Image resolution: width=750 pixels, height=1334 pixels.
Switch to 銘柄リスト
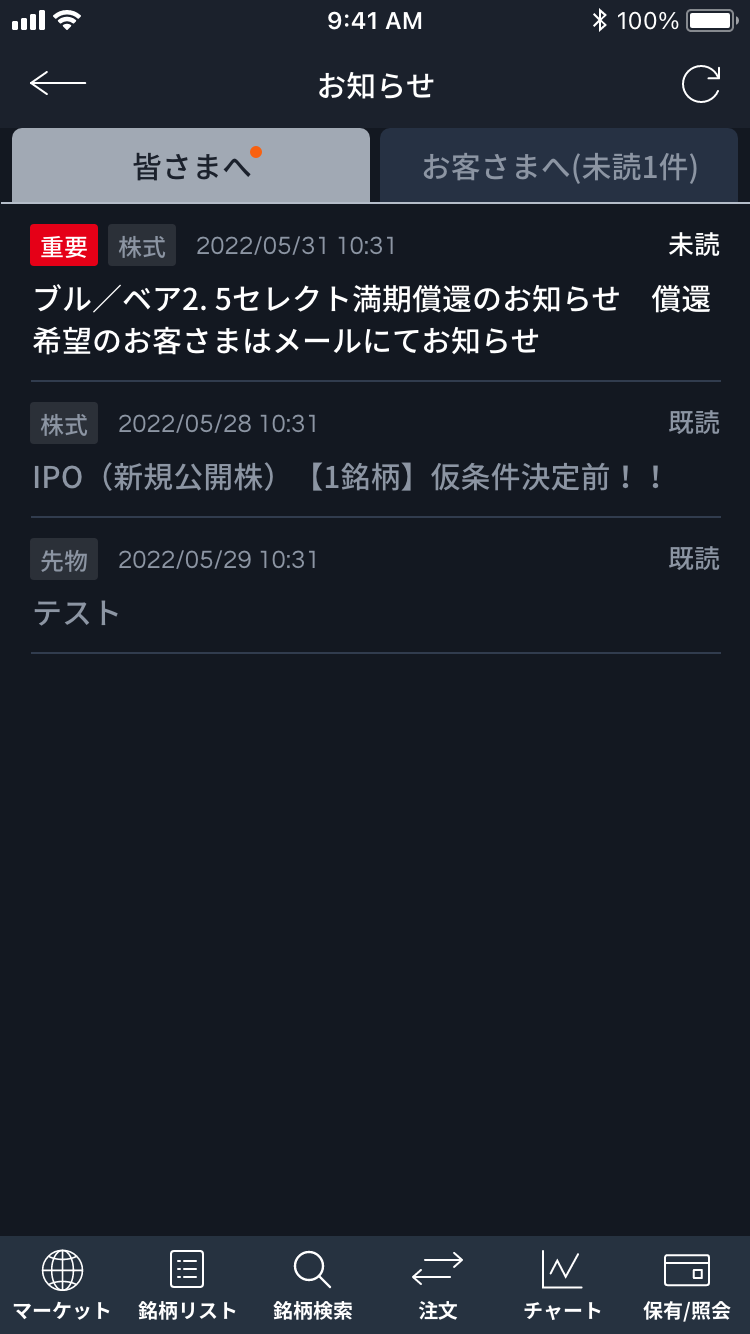tap(187, 1285)
